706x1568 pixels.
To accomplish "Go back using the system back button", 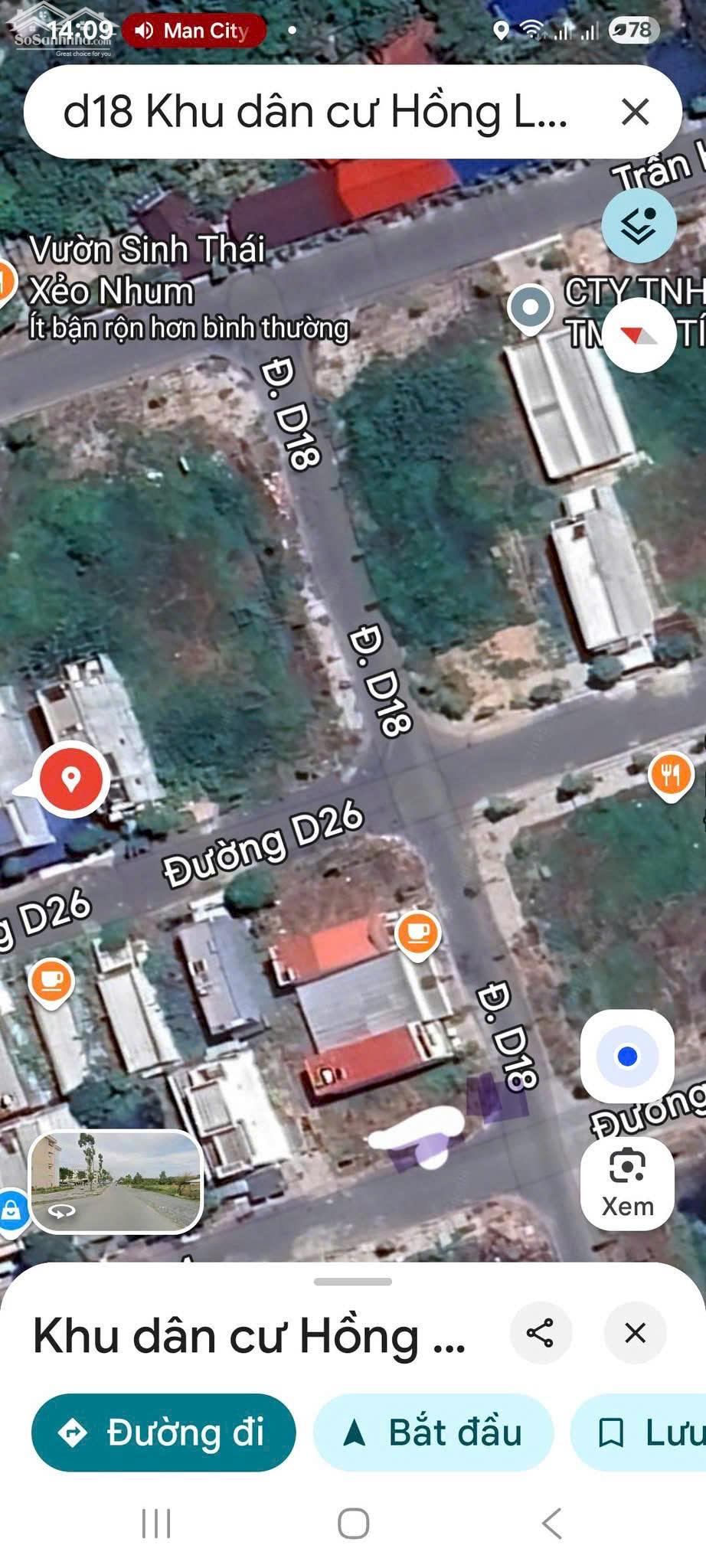I will [551, 1524].
